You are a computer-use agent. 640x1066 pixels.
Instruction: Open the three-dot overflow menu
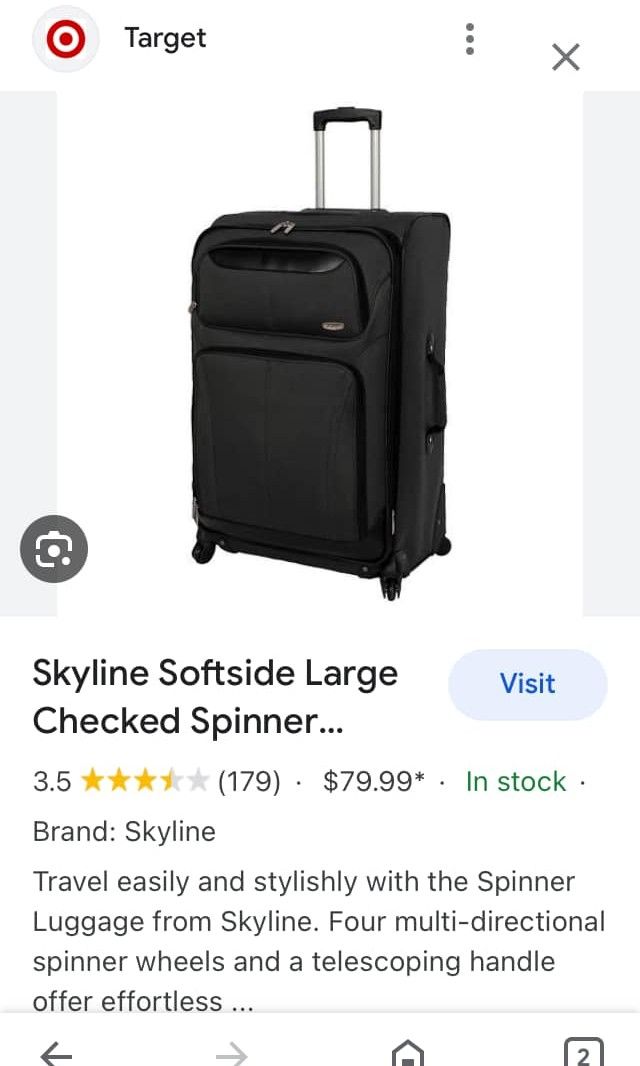(x=469, y=39)
